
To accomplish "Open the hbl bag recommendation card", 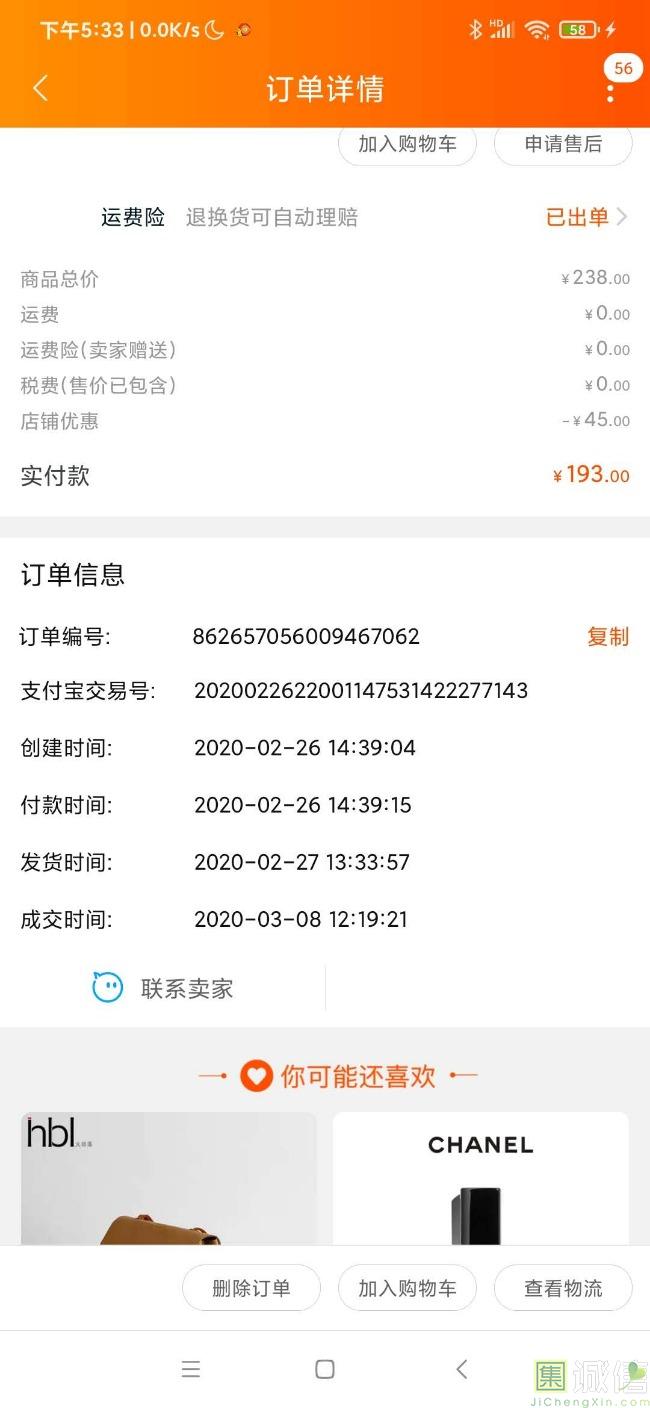I will pyautogui.click(x=168, y=1180).
